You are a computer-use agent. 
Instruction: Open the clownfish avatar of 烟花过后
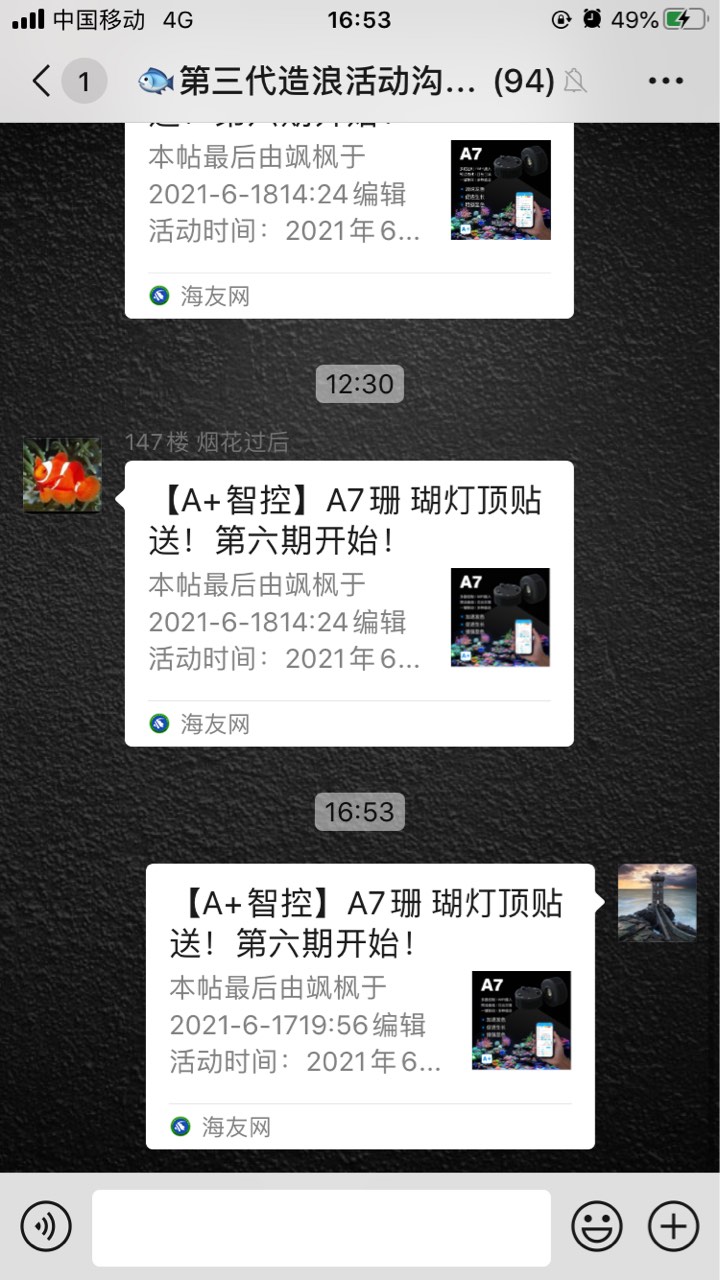point(62,475)
